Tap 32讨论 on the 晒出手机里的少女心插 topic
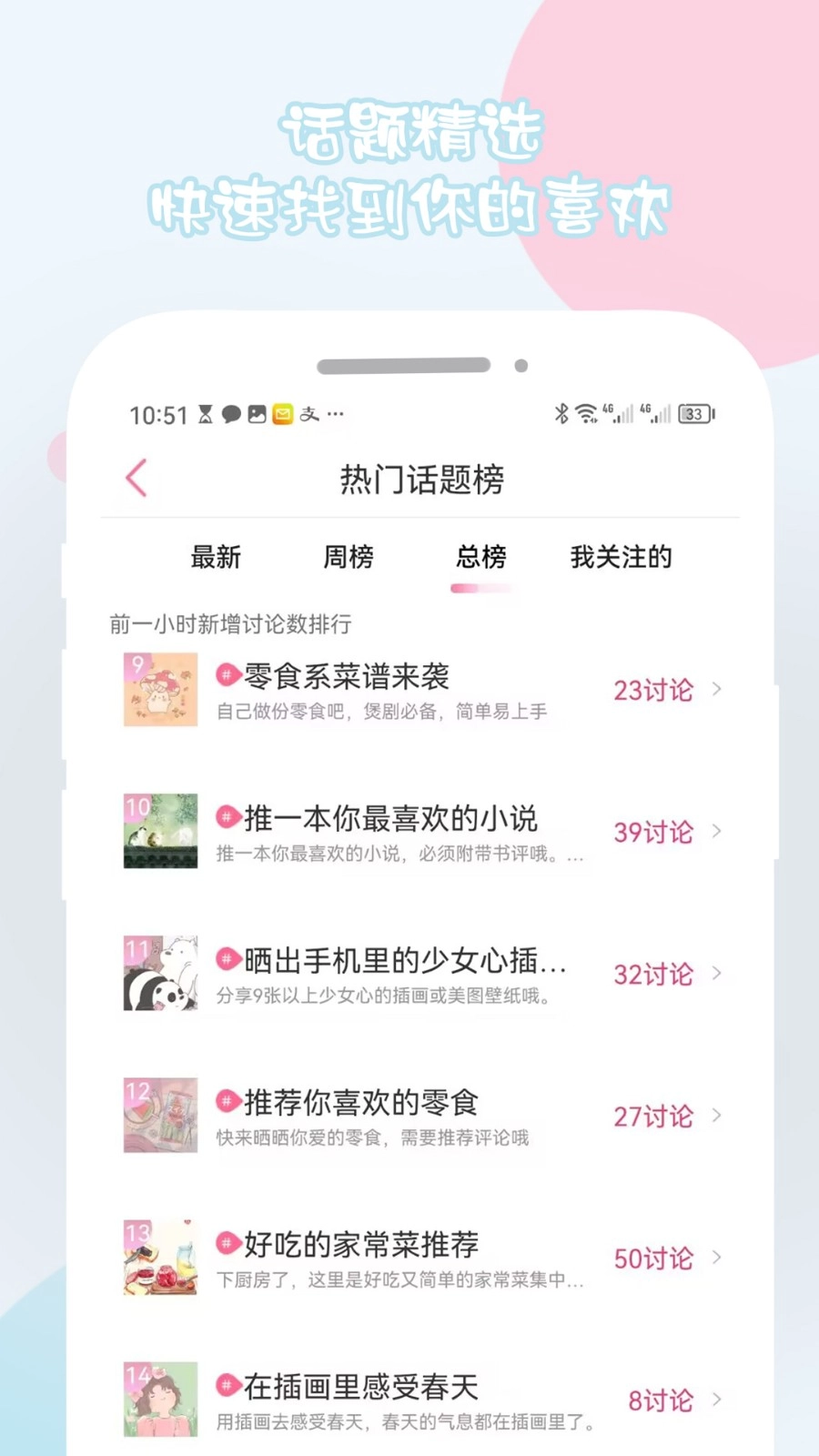819x1456 pixels. pyautogui.click(x=652, y=974)
